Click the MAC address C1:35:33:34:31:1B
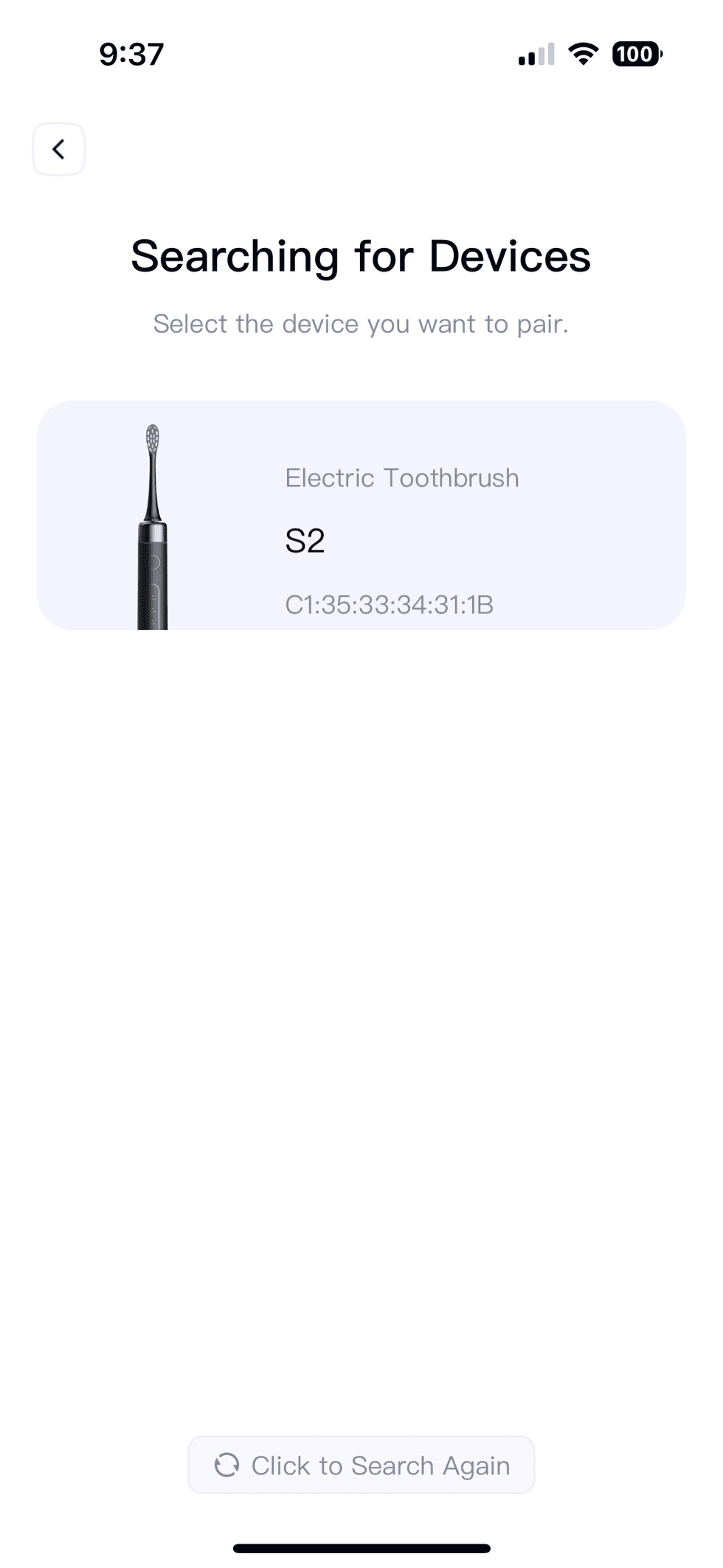The height and width of the screenshot is (1568, 723). [390, 605]
